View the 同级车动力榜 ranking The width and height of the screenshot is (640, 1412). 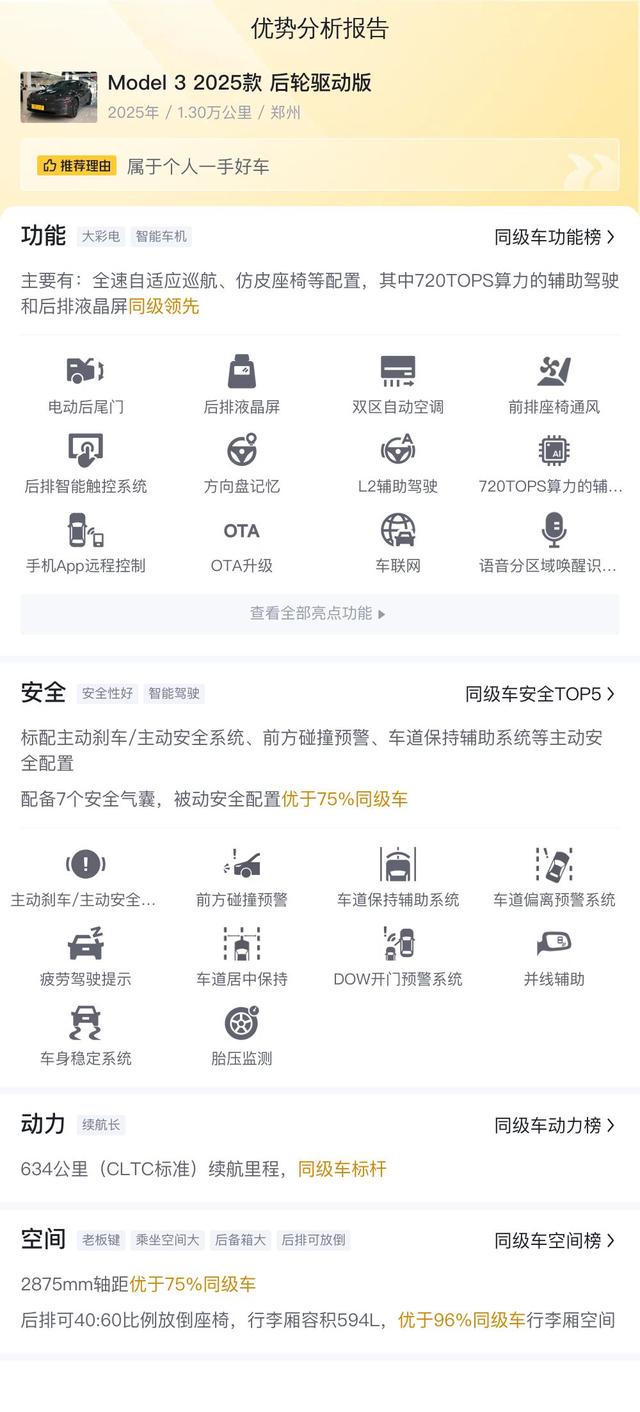(x=555, y=1125)
